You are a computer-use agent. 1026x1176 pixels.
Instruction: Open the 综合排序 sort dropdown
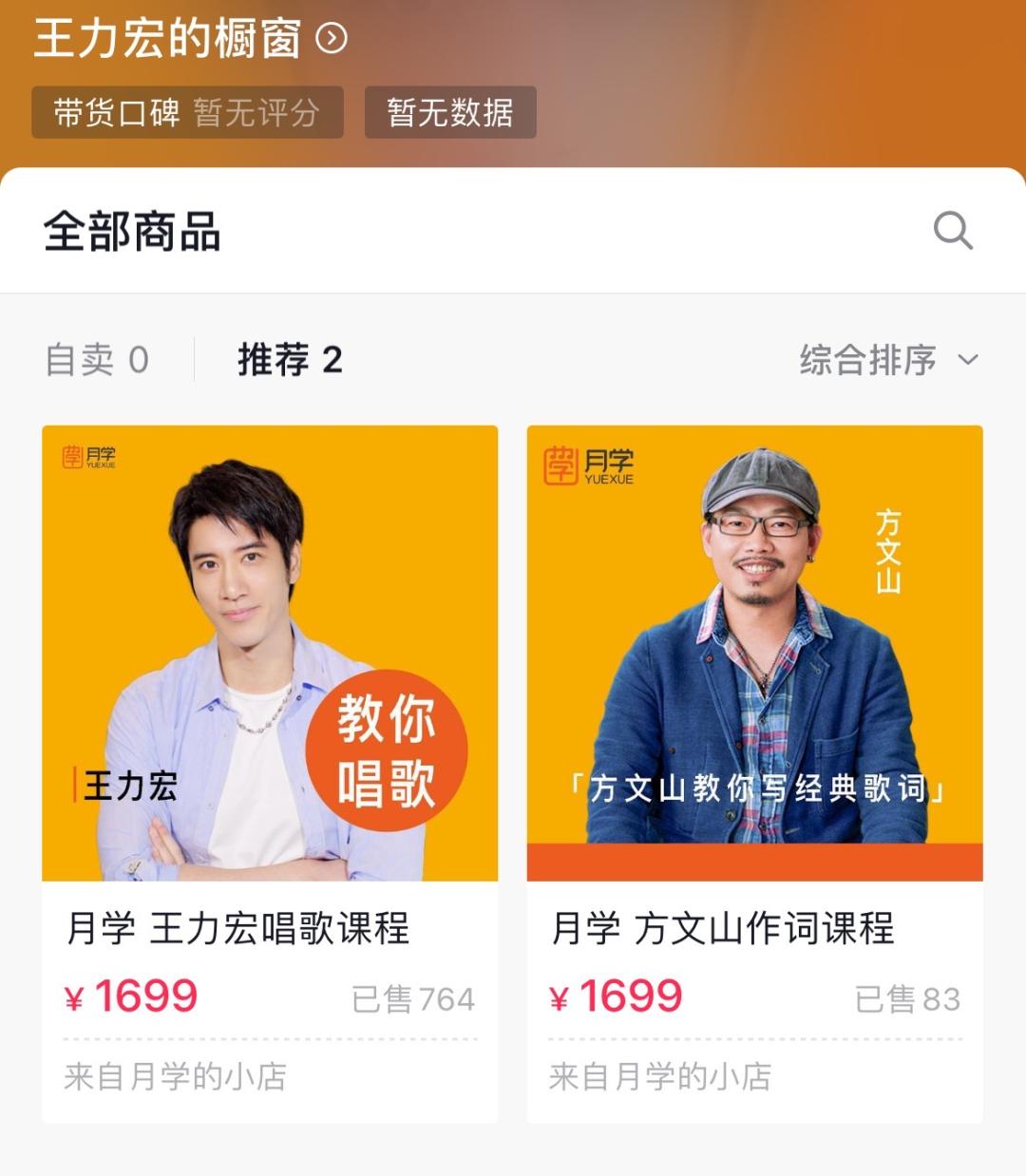click(867, 360)
